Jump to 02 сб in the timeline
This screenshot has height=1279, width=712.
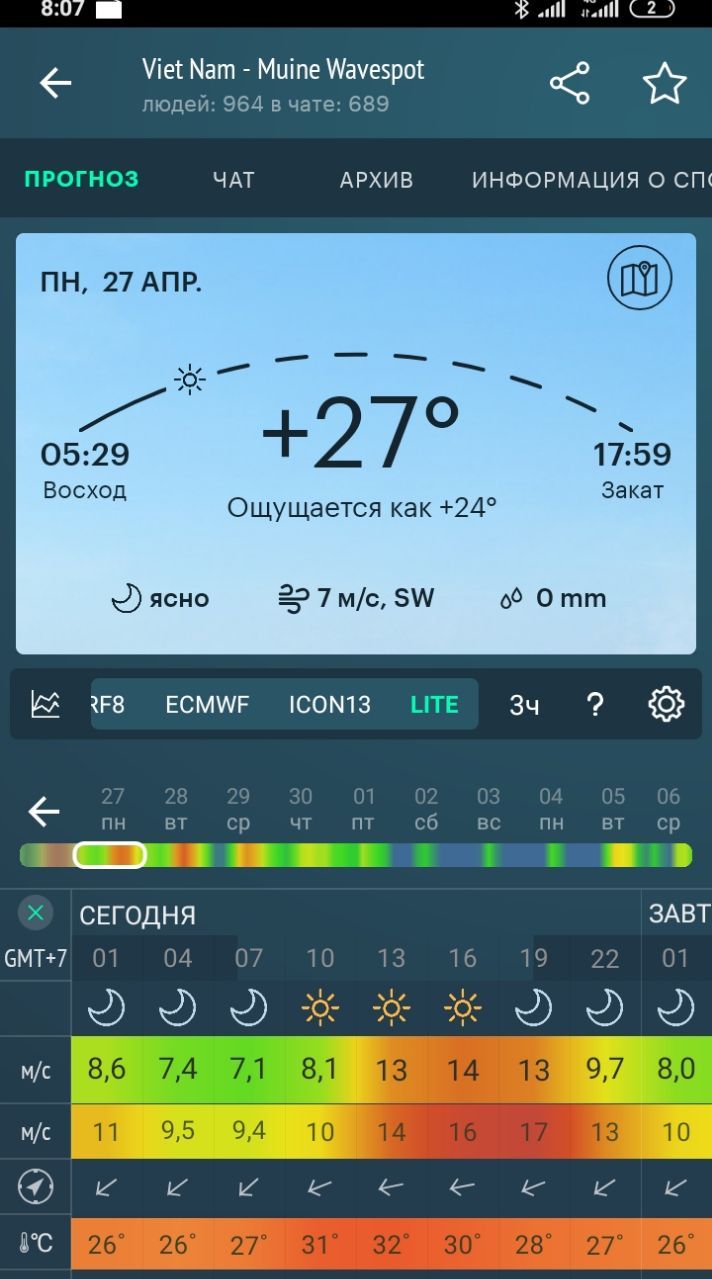pos(426,809)
